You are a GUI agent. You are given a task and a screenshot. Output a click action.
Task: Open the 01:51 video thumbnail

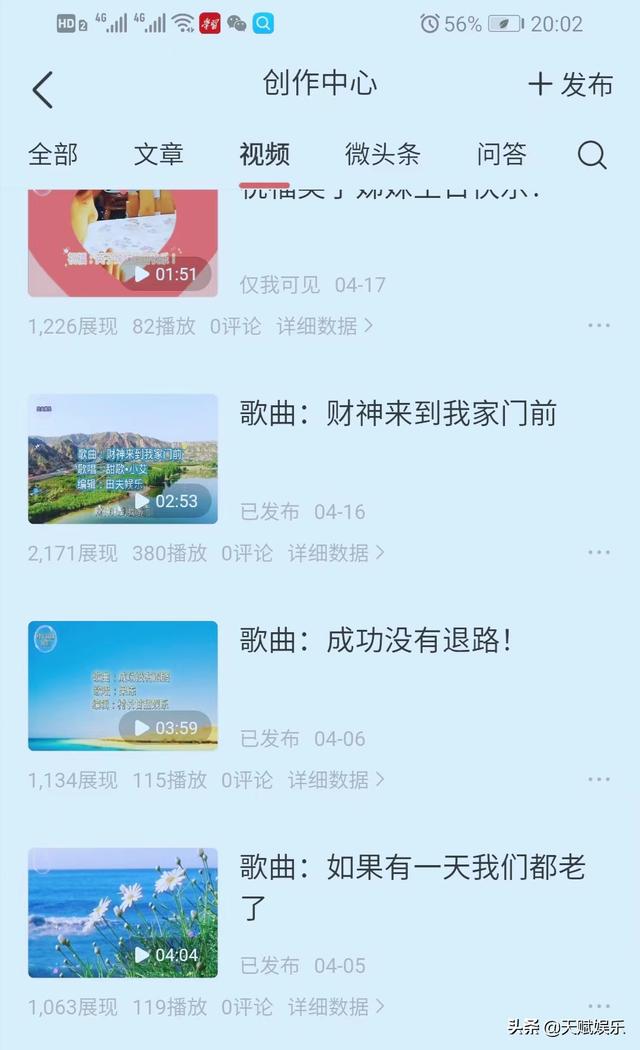coord(122,242)
